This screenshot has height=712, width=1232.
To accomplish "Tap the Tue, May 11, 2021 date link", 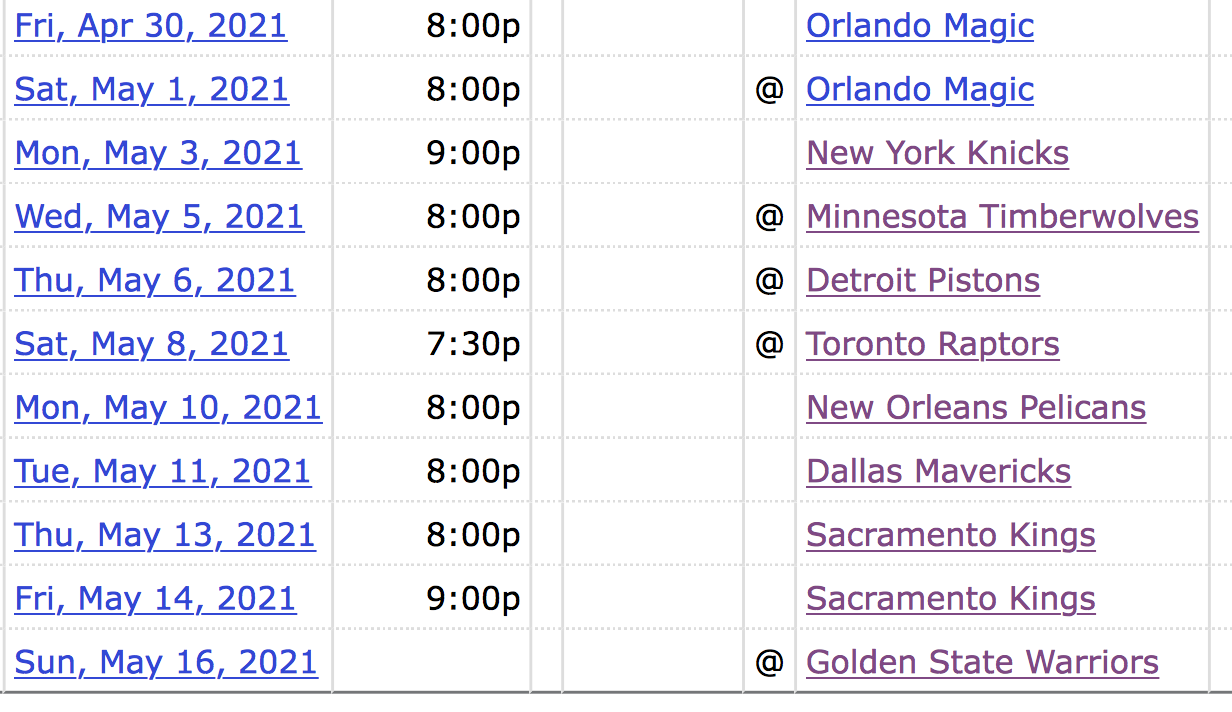I will tap(162, 471).
